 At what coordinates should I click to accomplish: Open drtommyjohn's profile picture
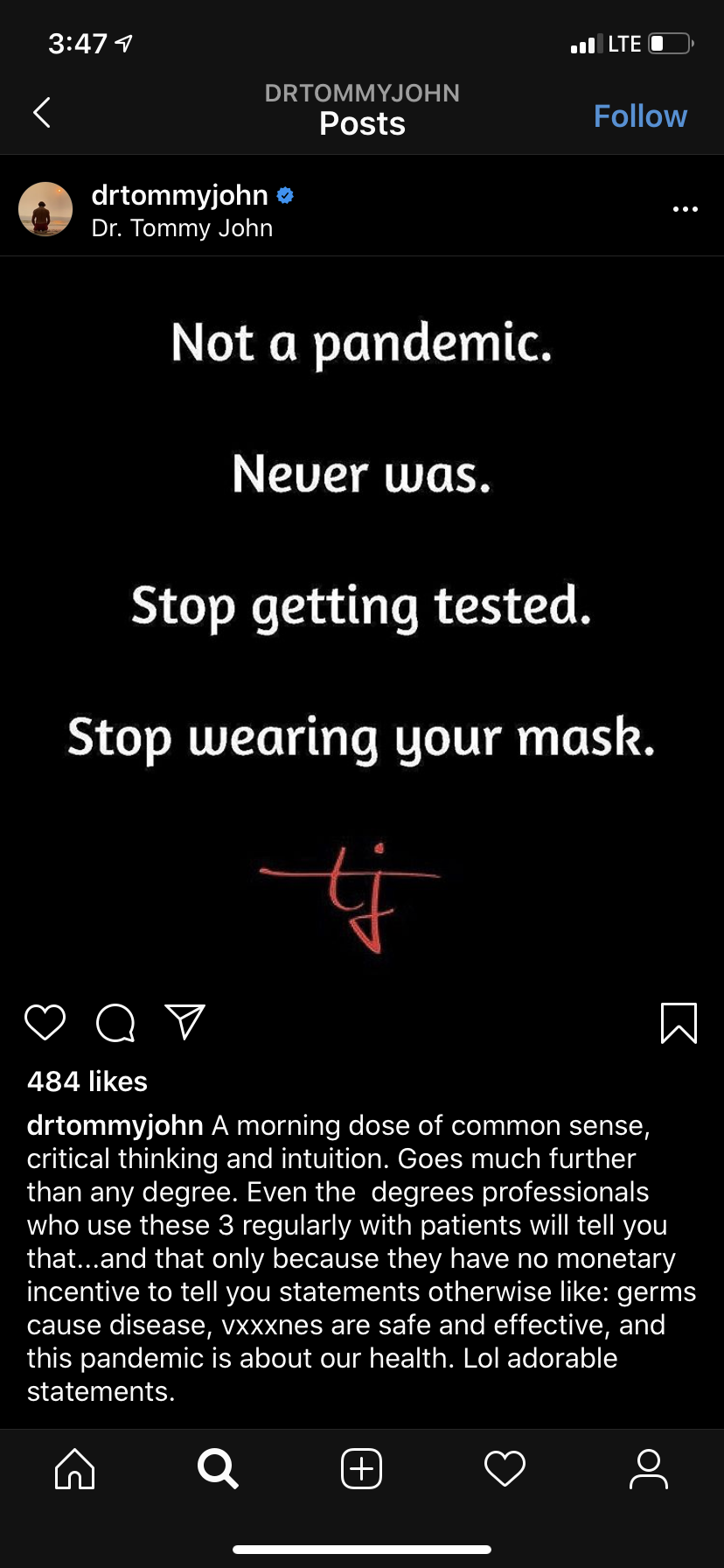point(45,209)
